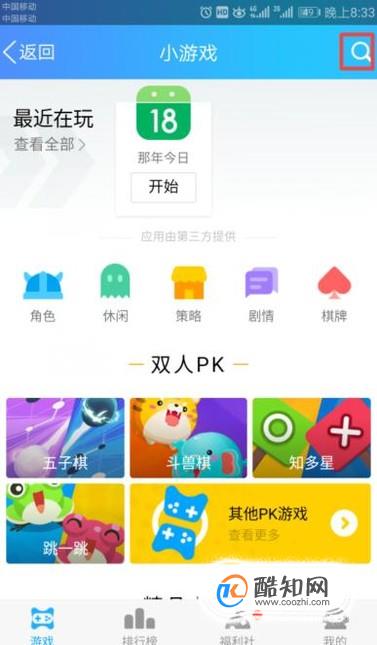
Task: Open the 斗兽棋 game tile
Action: click(x=188, y=438)
